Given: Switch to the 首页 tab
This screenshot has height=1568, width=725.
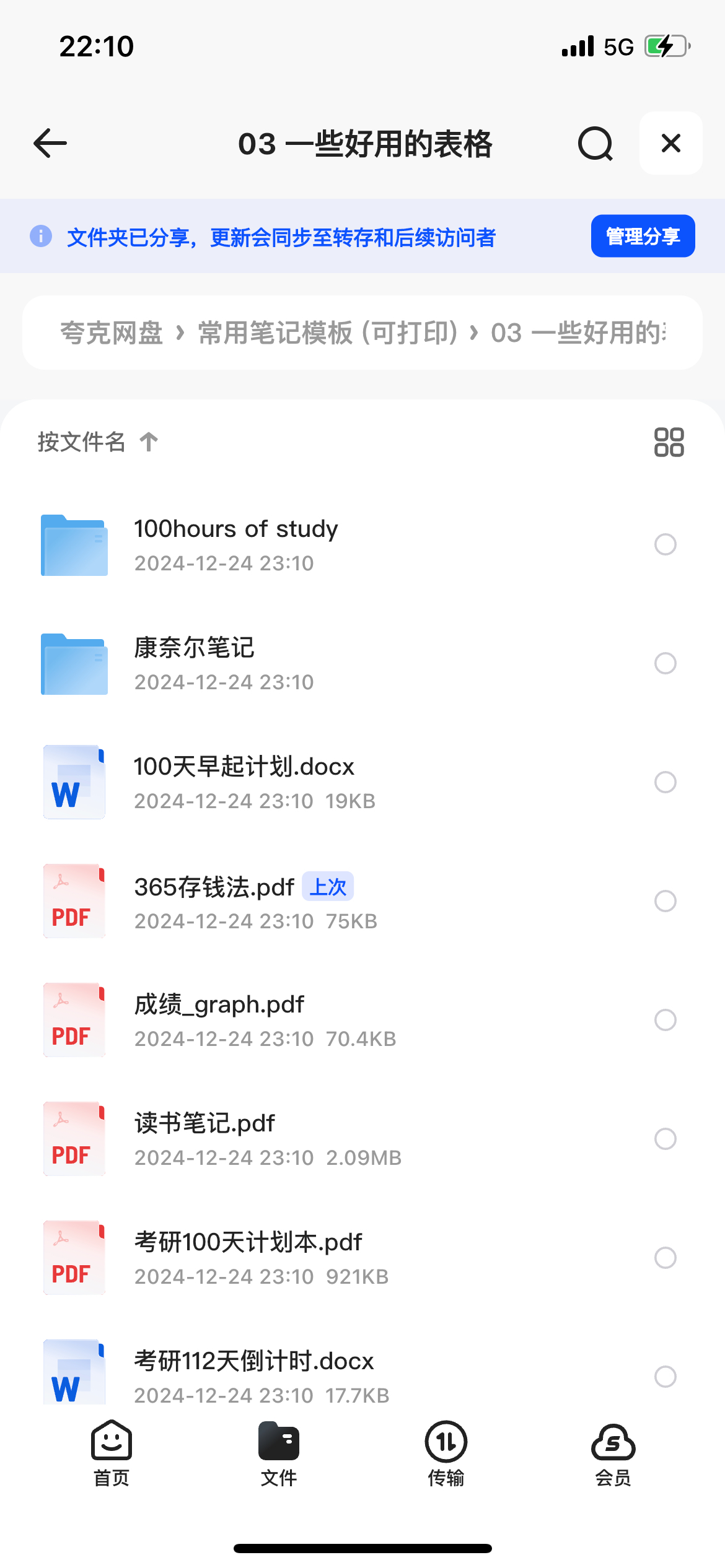Looking at the screenshot, I should 112,1453.
